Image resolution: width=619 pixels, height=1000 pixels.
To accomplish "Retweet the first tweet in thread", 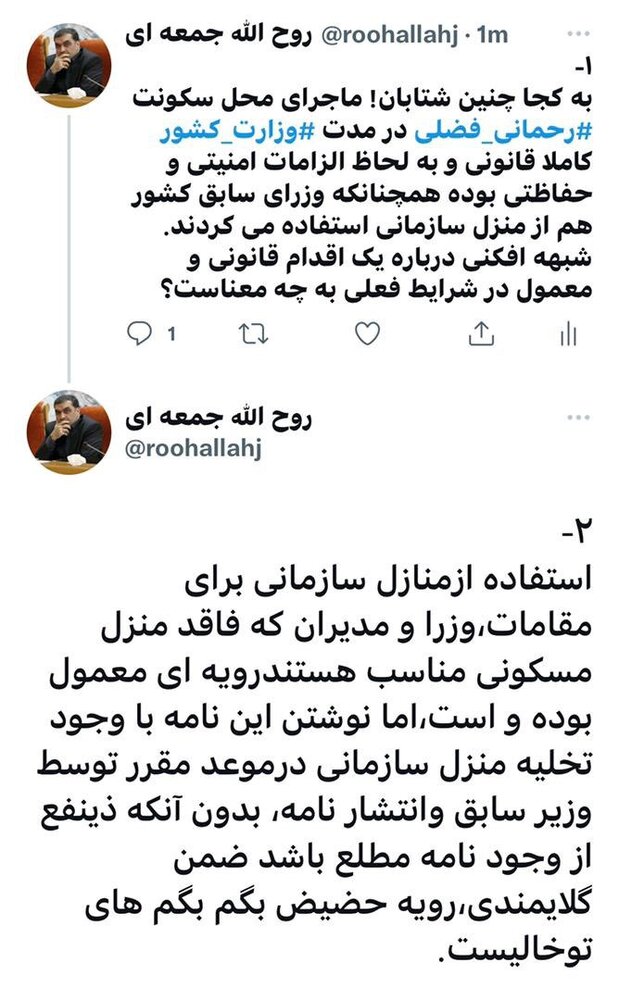I will (x=252, y=334).
